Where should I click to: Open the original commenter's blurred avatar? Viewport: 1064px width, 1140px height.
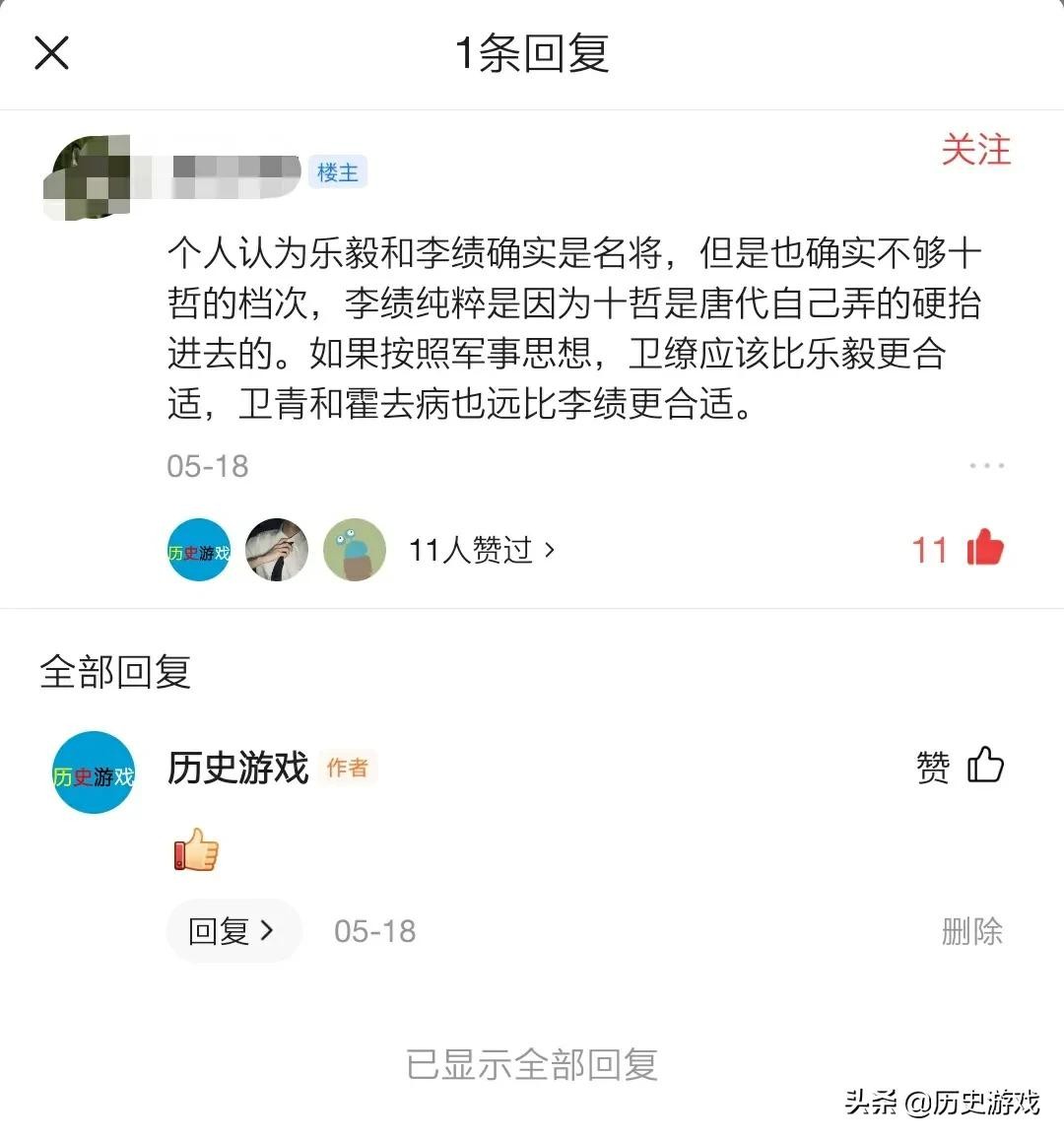[89, 177]
